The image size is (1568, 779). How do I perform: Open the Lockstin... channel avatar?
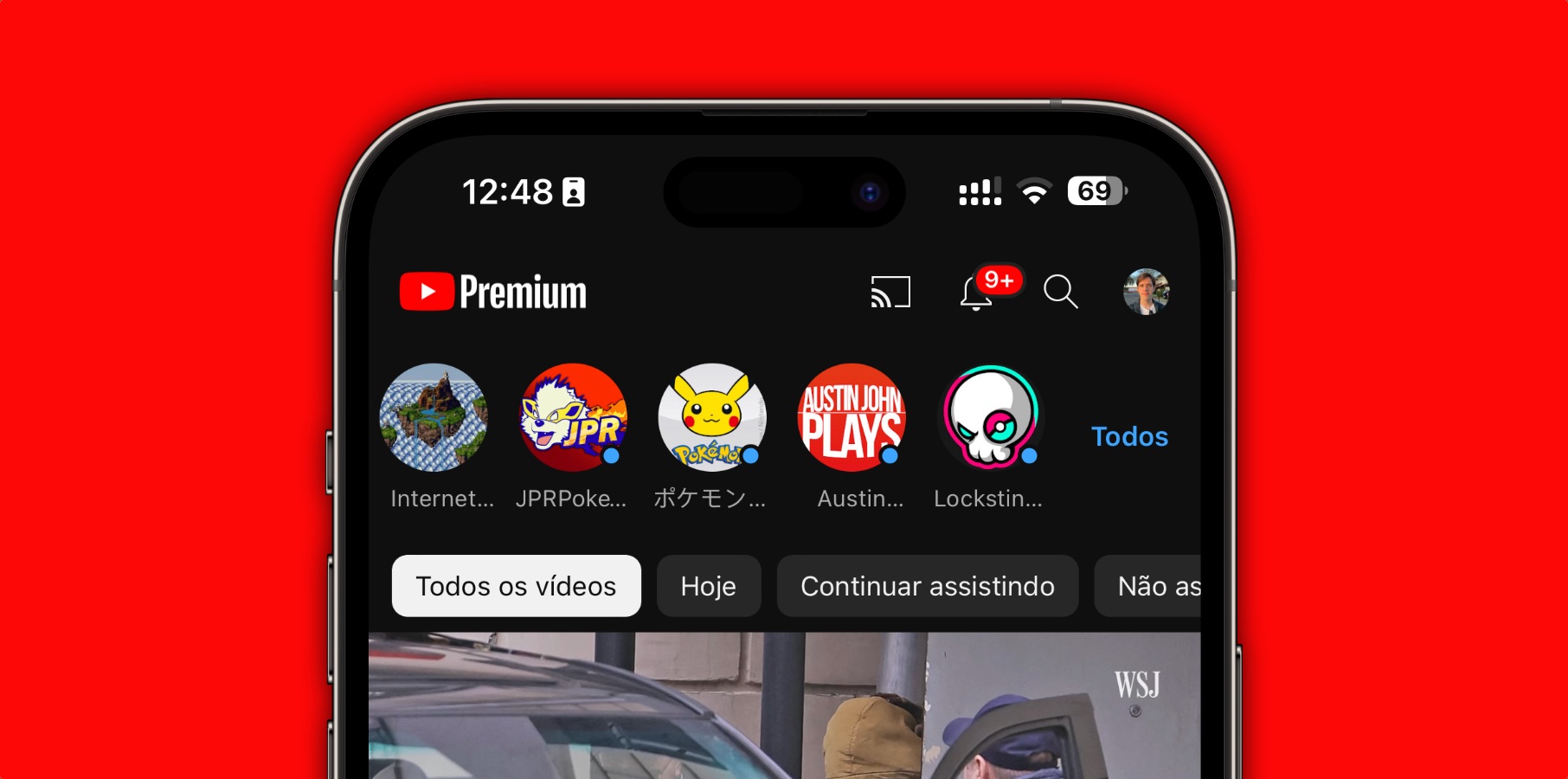(990, 418)
